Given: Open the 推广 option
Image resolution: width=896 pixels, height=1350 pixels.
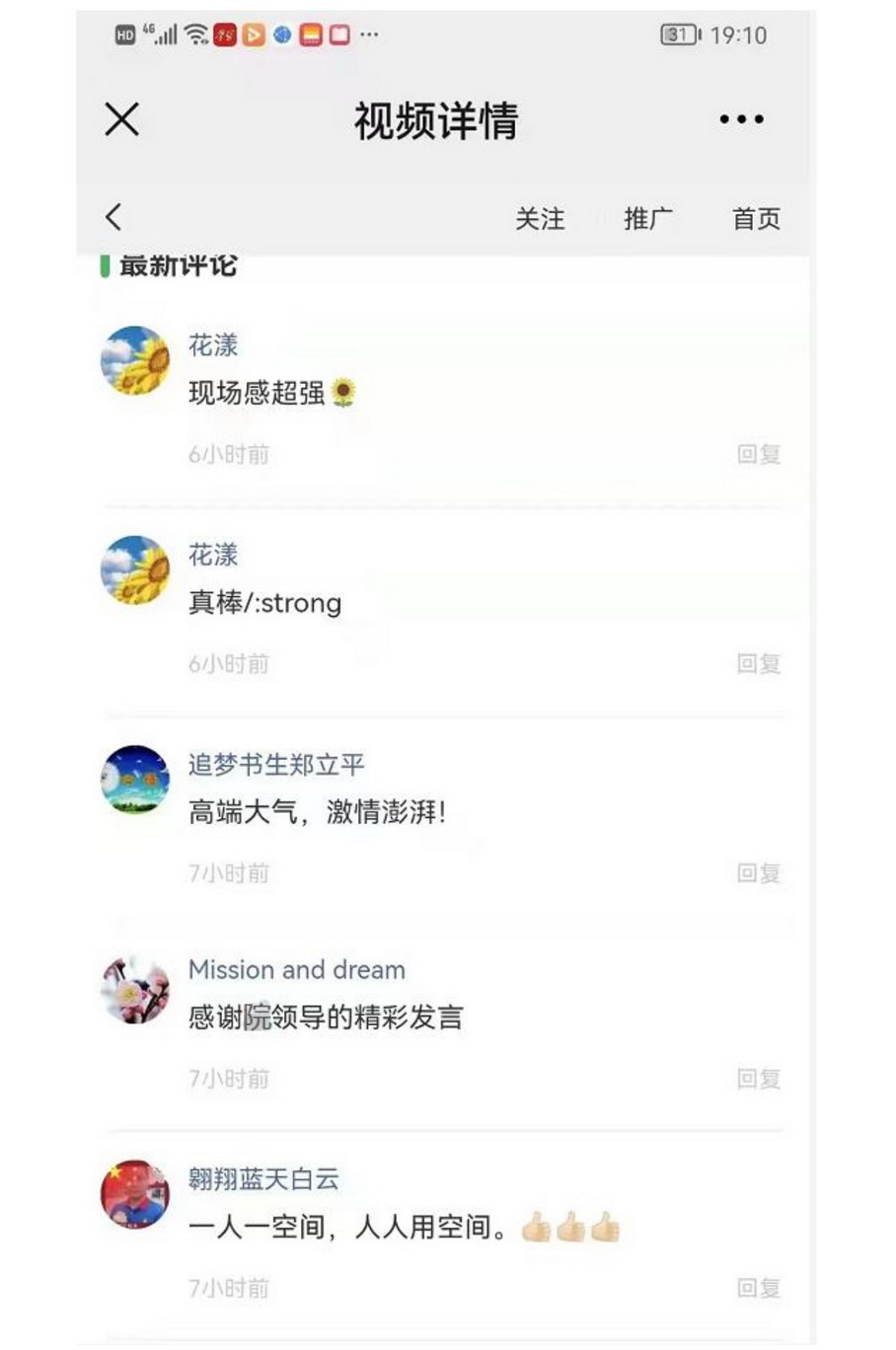Looking at the screenshot, I should coord(648,218).
